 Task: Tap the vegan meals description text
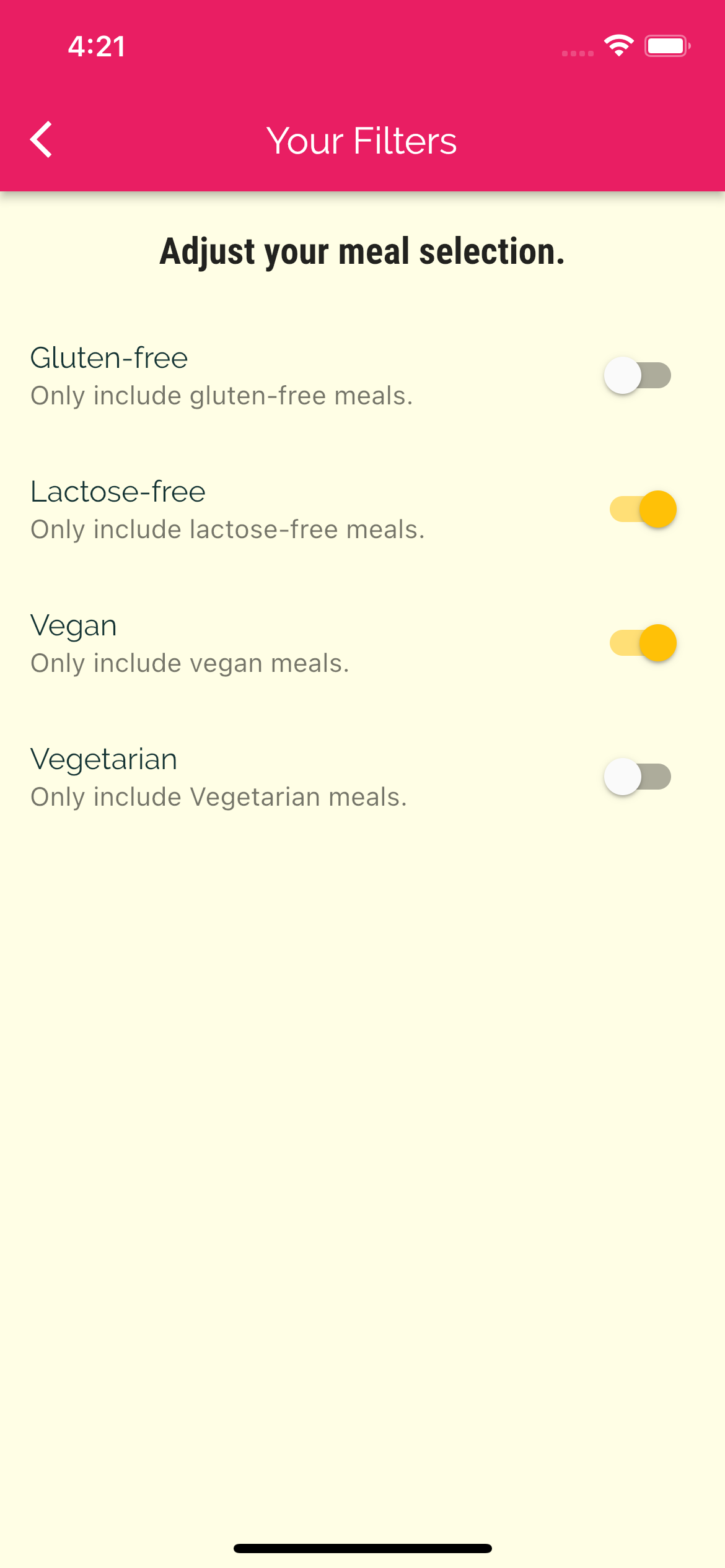coord(190,663)
